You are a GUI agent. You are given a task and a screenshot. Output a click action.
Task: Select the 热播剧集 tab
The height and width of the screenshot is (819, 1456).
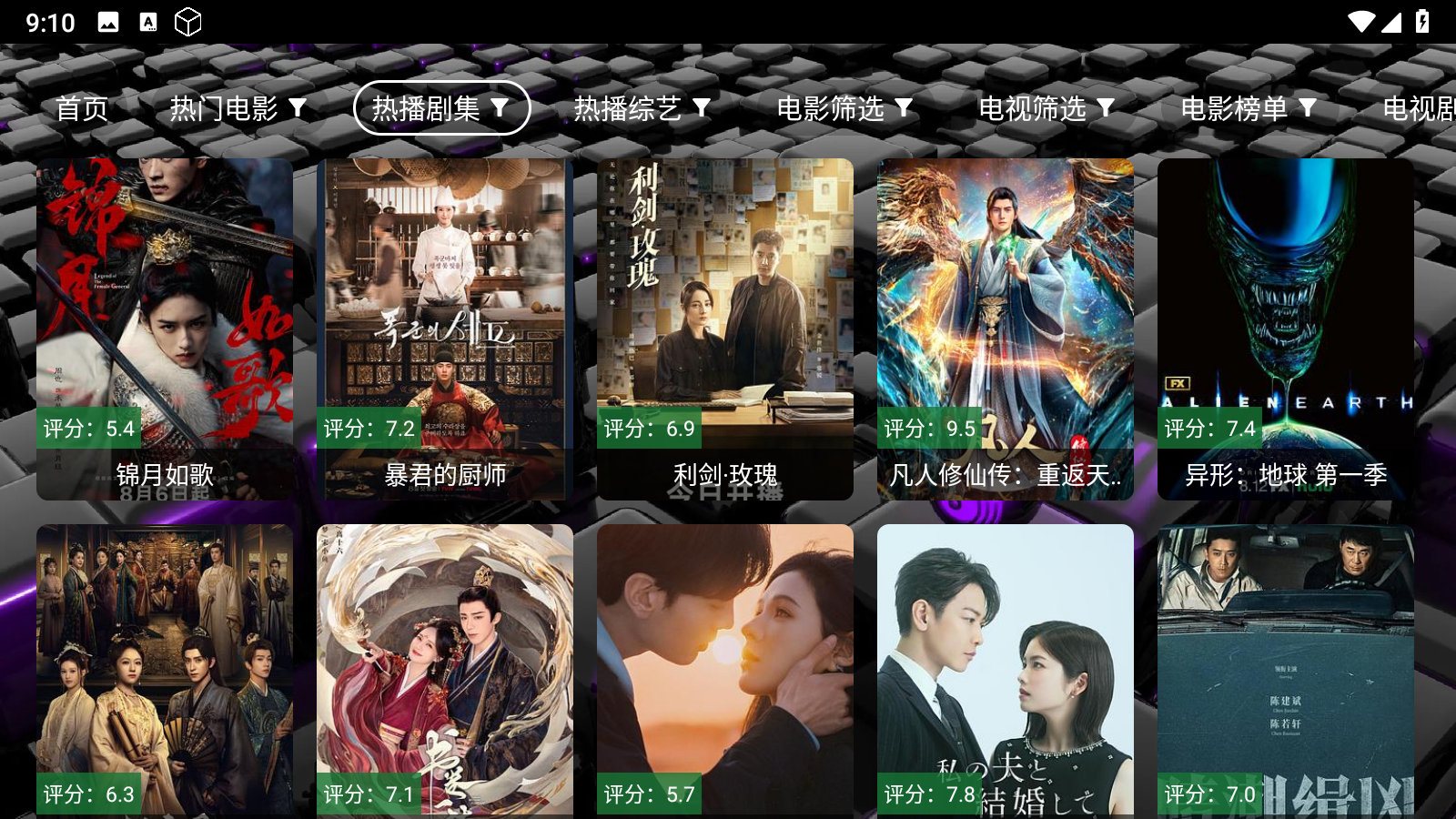pyautogui.click(x=441, y=108)
